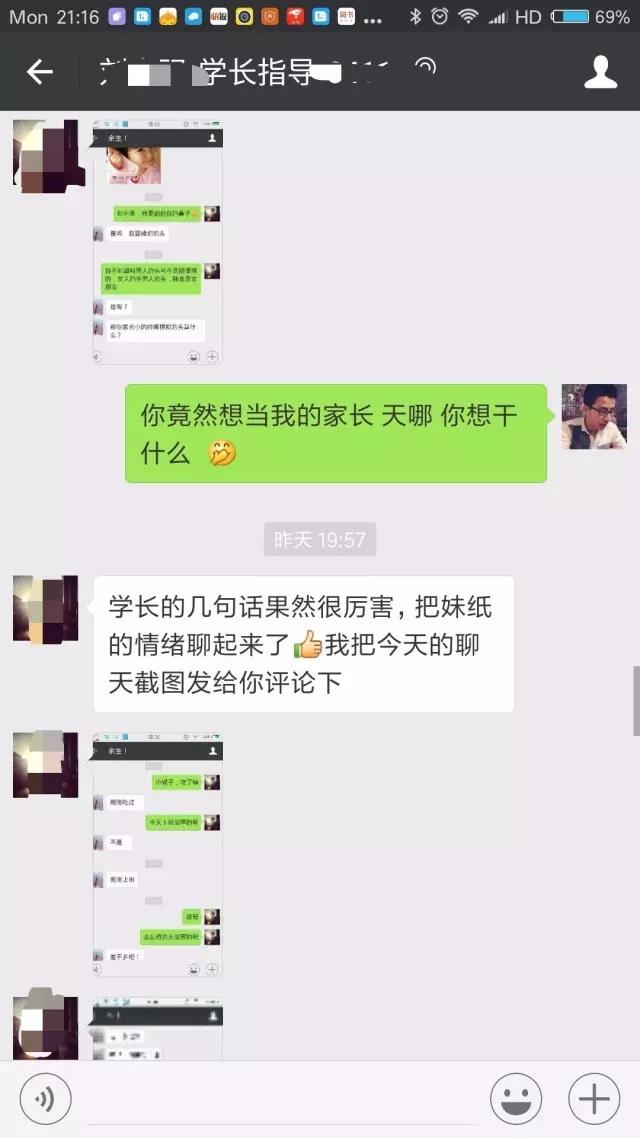Tap the message text input field
Image resolution: width=640 pixels, height=1138 pixels.
[282, 1100]
